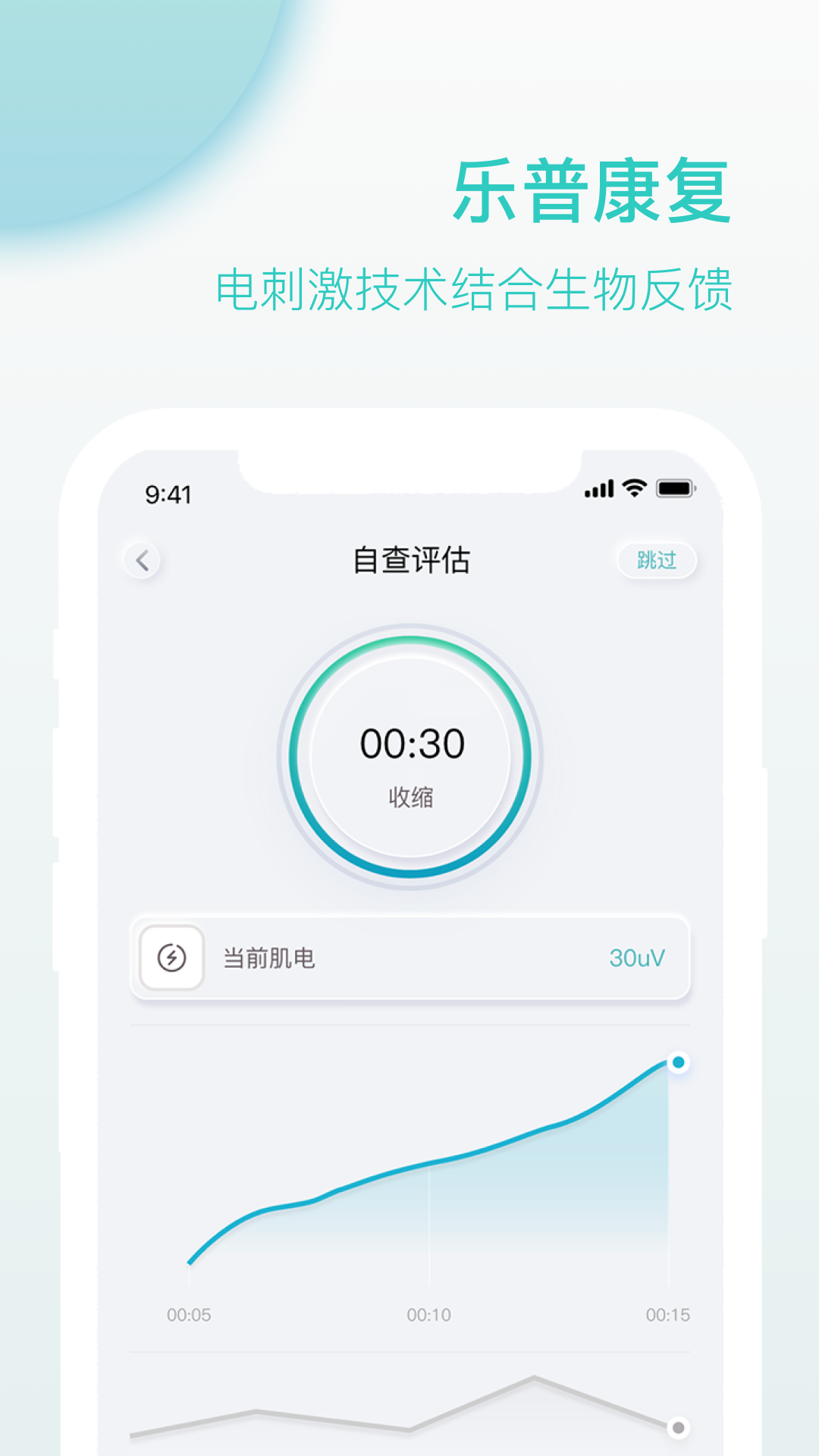The height and width of the screenshot is (1456, 819).
Task: Open details by tapping the 30uV value
Action: tap(638, 958)
